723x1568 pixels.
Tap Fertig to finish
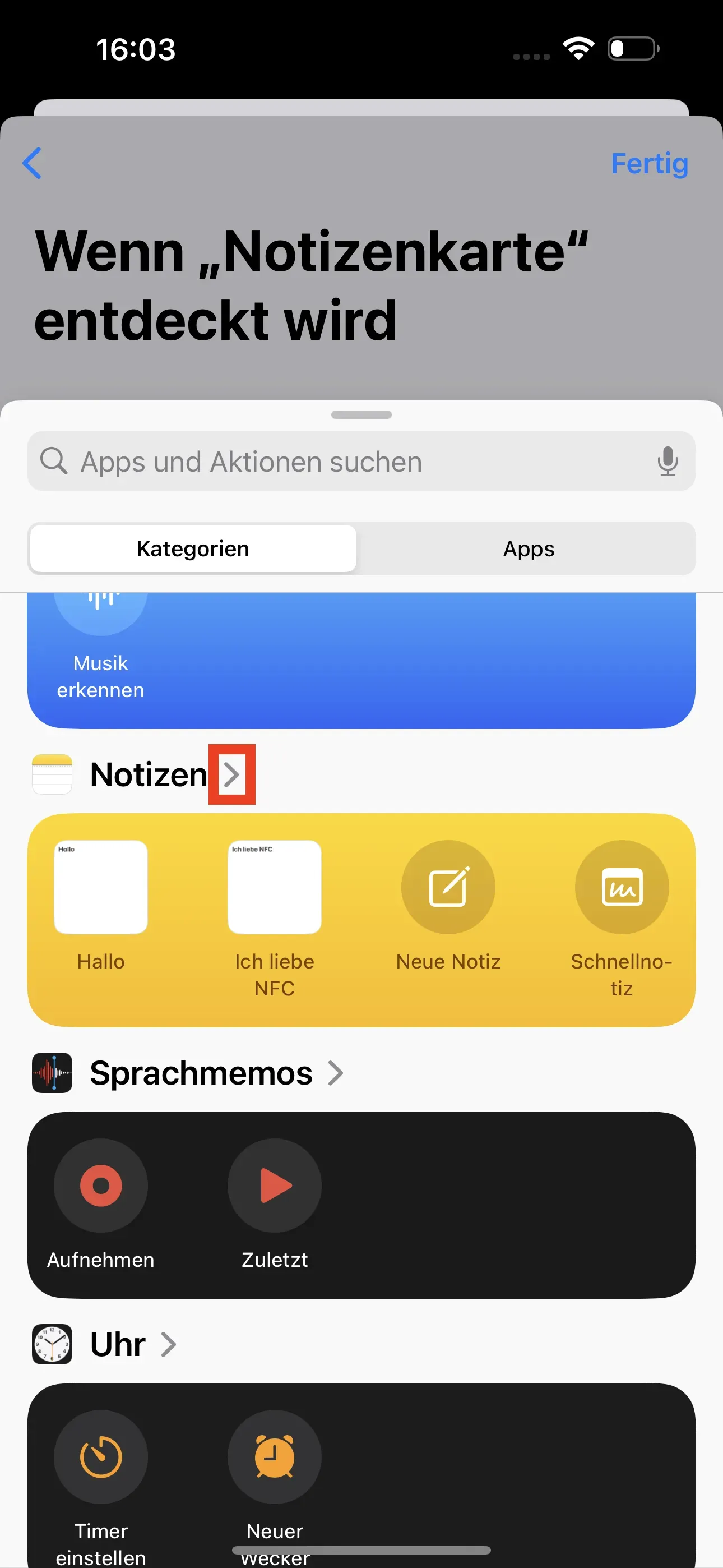(649, 163)
